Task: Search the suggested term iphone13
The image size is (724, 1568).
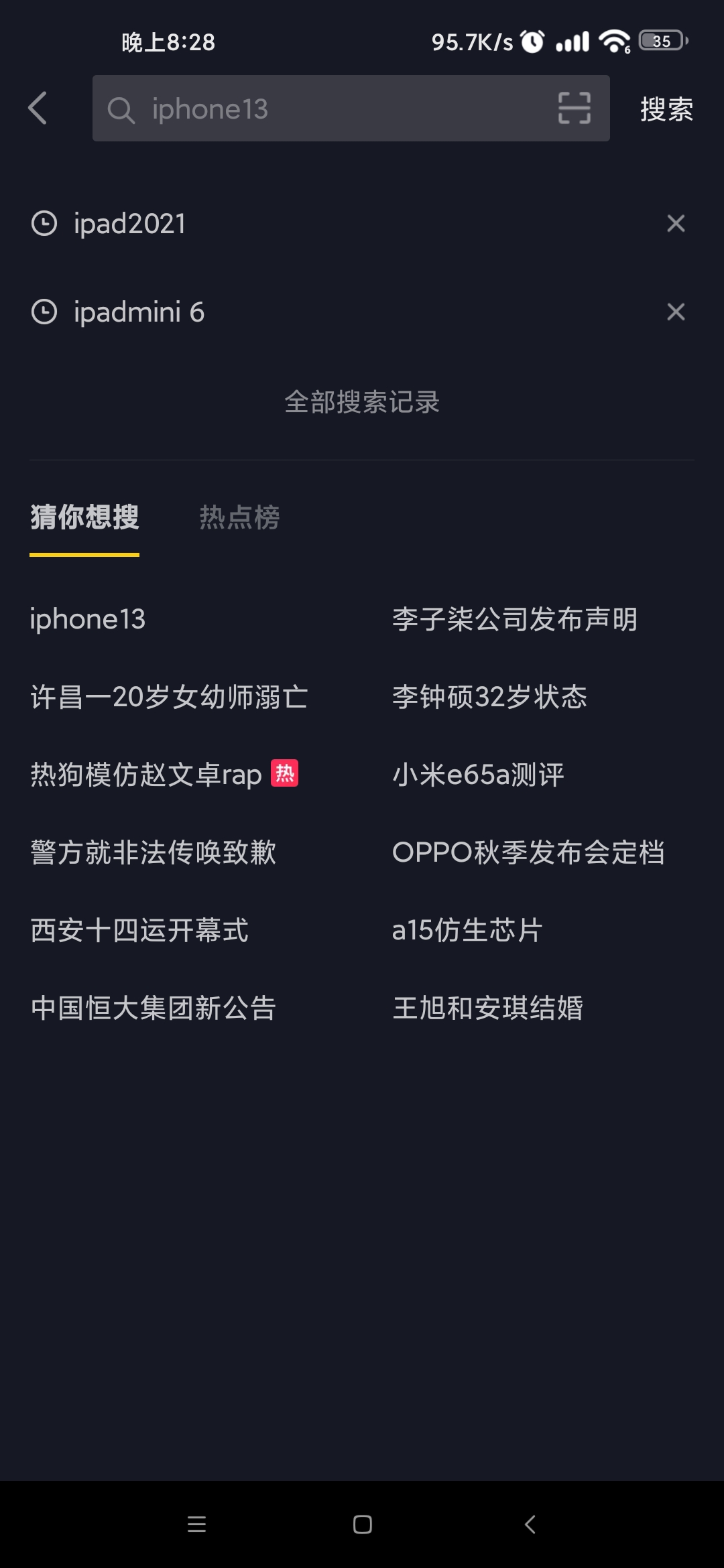Action: point(88,619)
